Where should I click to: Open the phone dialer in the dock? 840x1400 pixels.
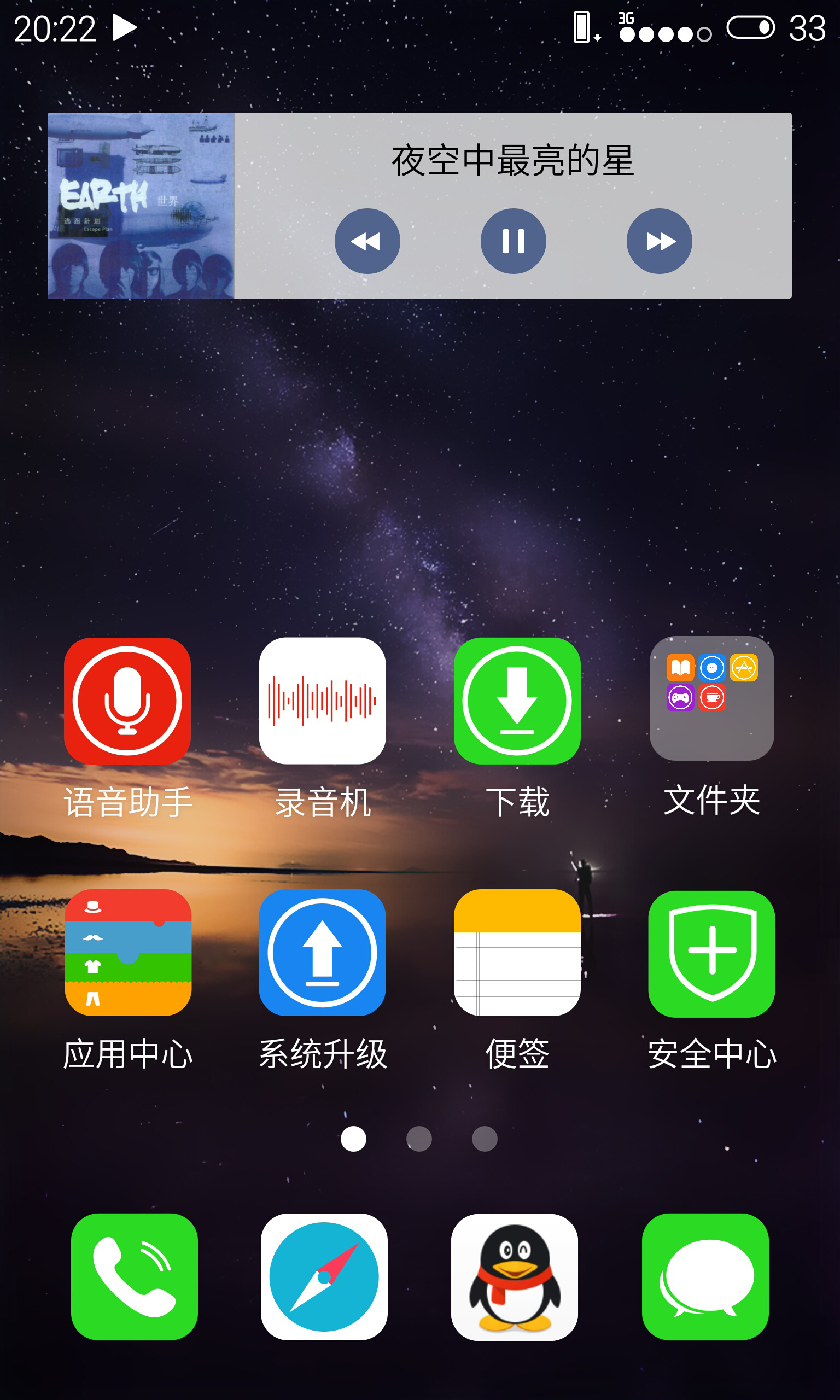tap(134, 1276)
